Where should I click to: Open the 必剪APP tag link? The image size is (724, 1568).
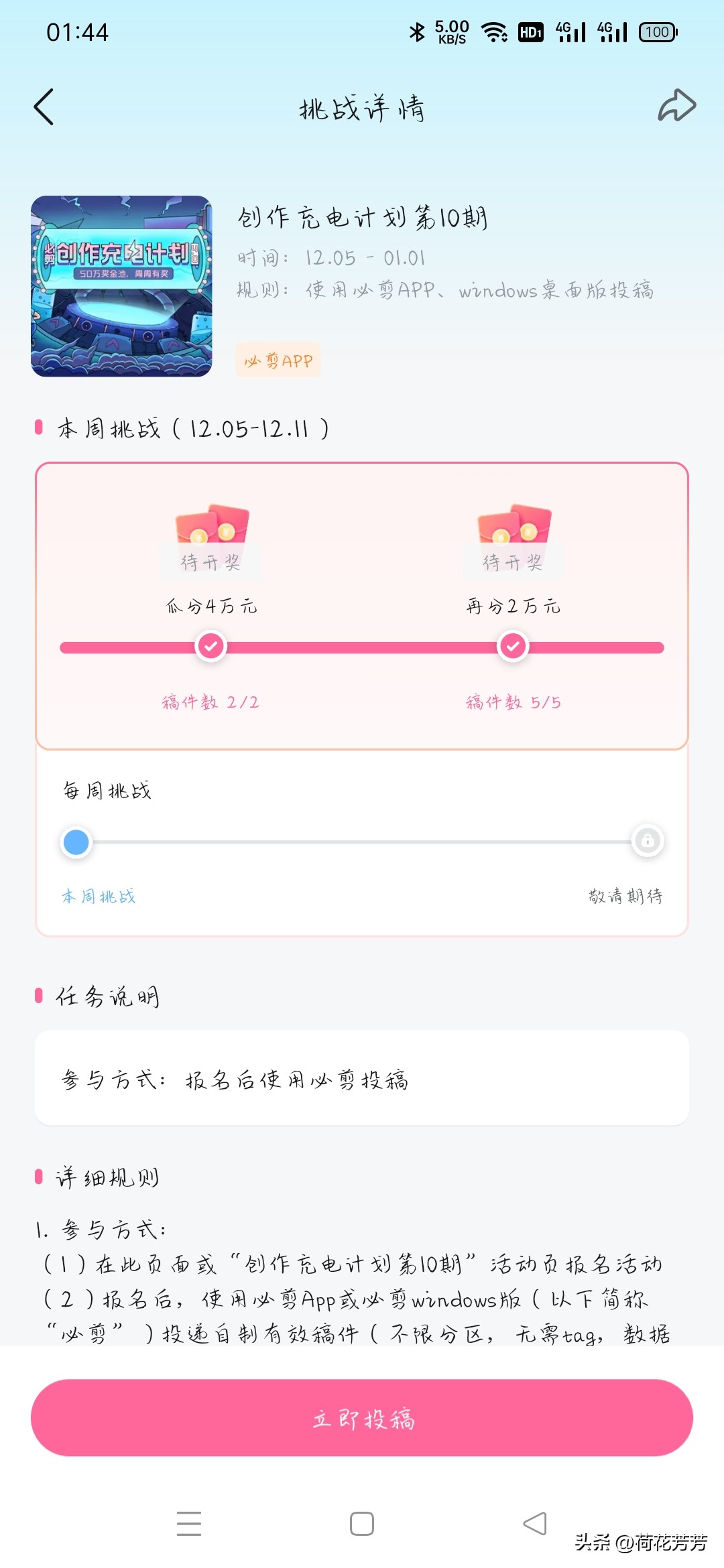point(278,360)
